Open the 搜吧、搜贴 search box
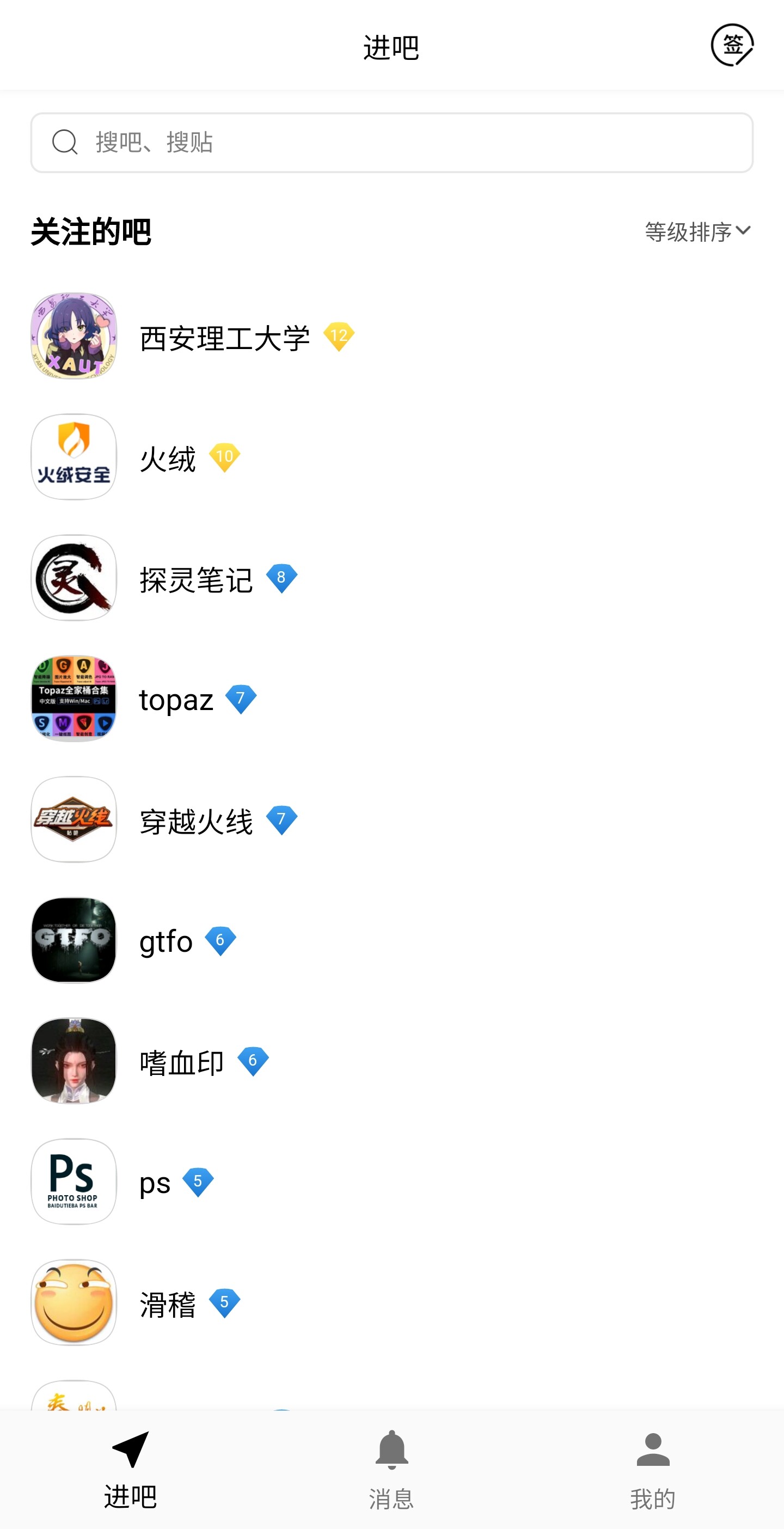Viewport: 784px width, 1529px height. click(x=391, y=143)
